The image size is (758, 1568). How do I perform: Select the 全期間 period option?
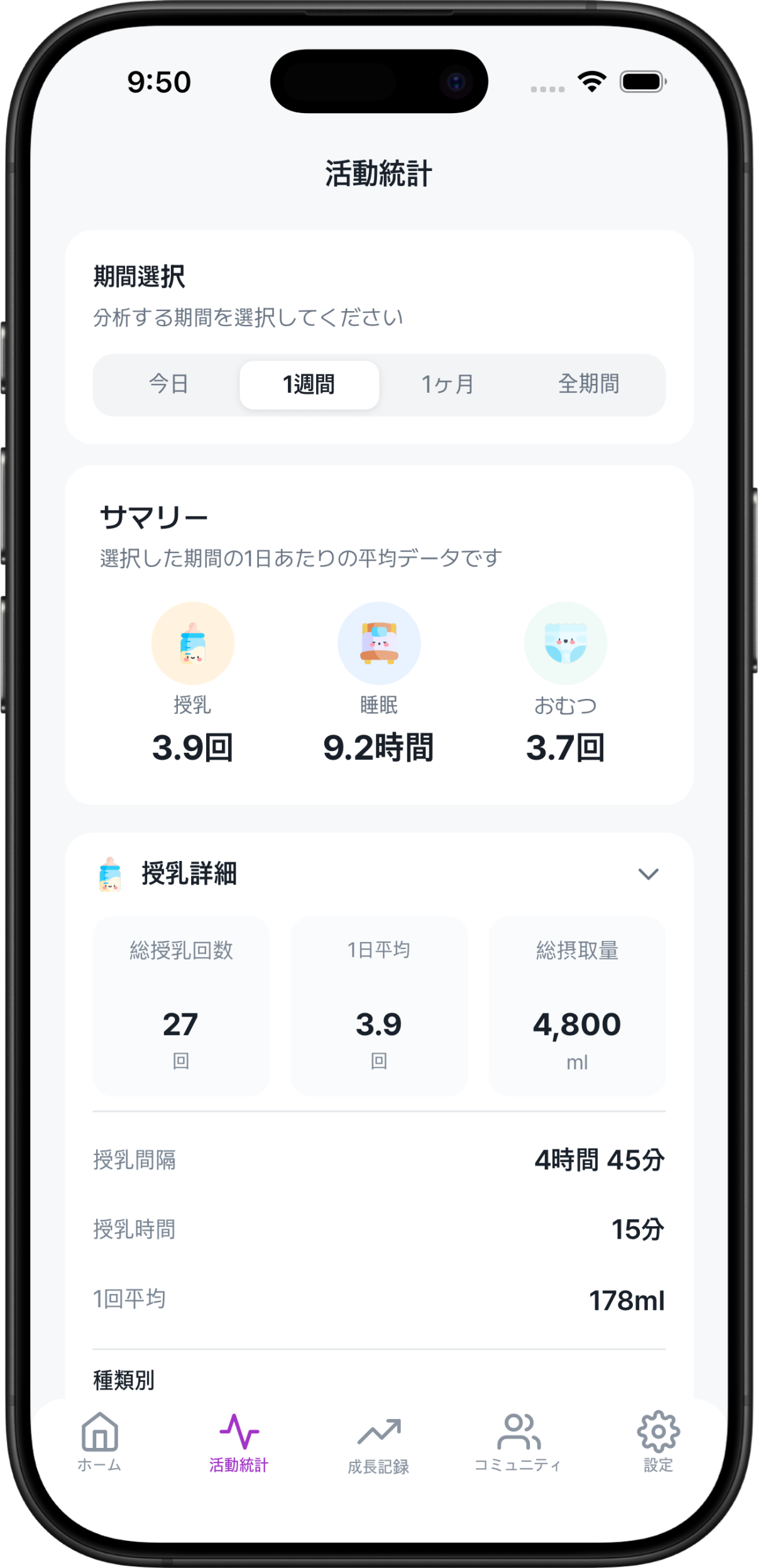pos(589,385)
